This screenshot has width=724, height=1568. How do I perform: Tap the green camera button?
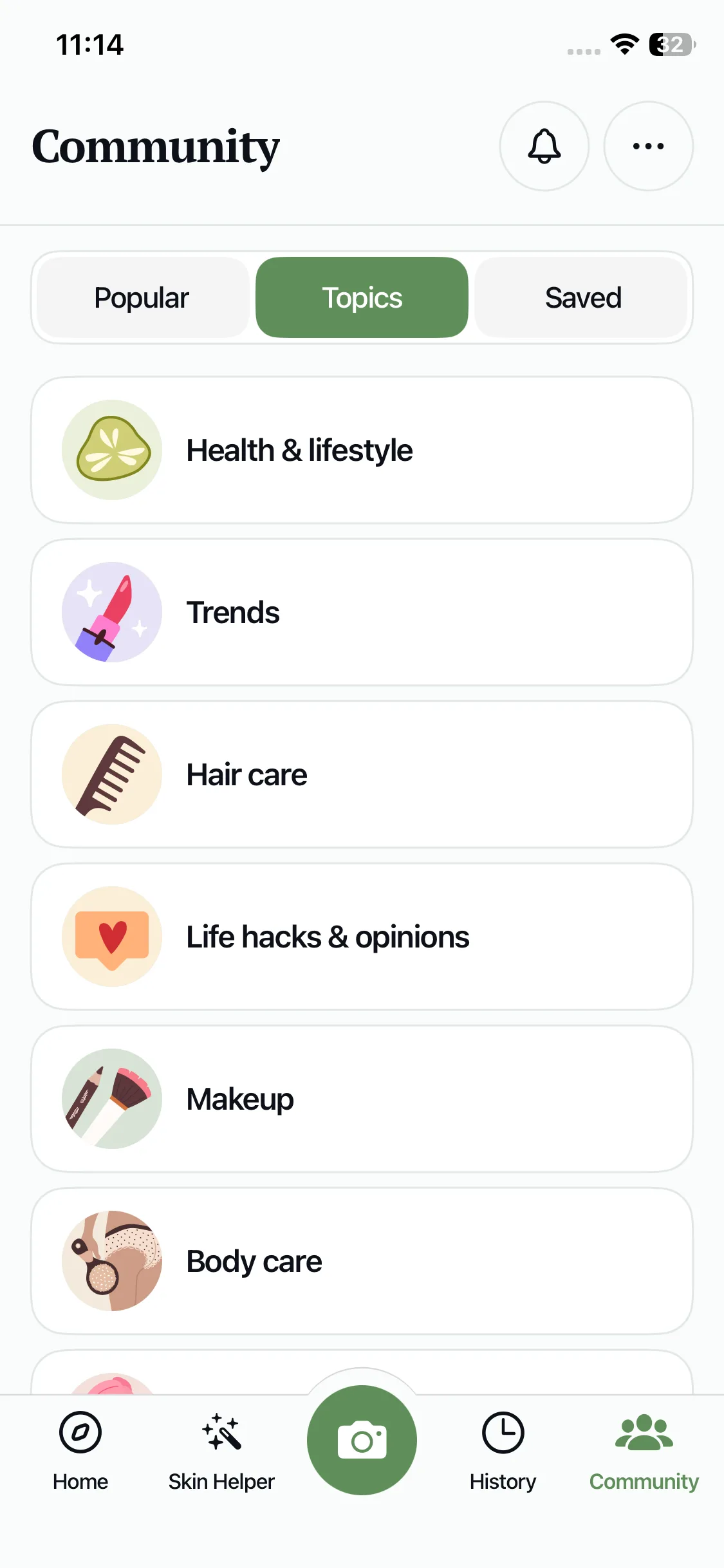(362, 1441)
